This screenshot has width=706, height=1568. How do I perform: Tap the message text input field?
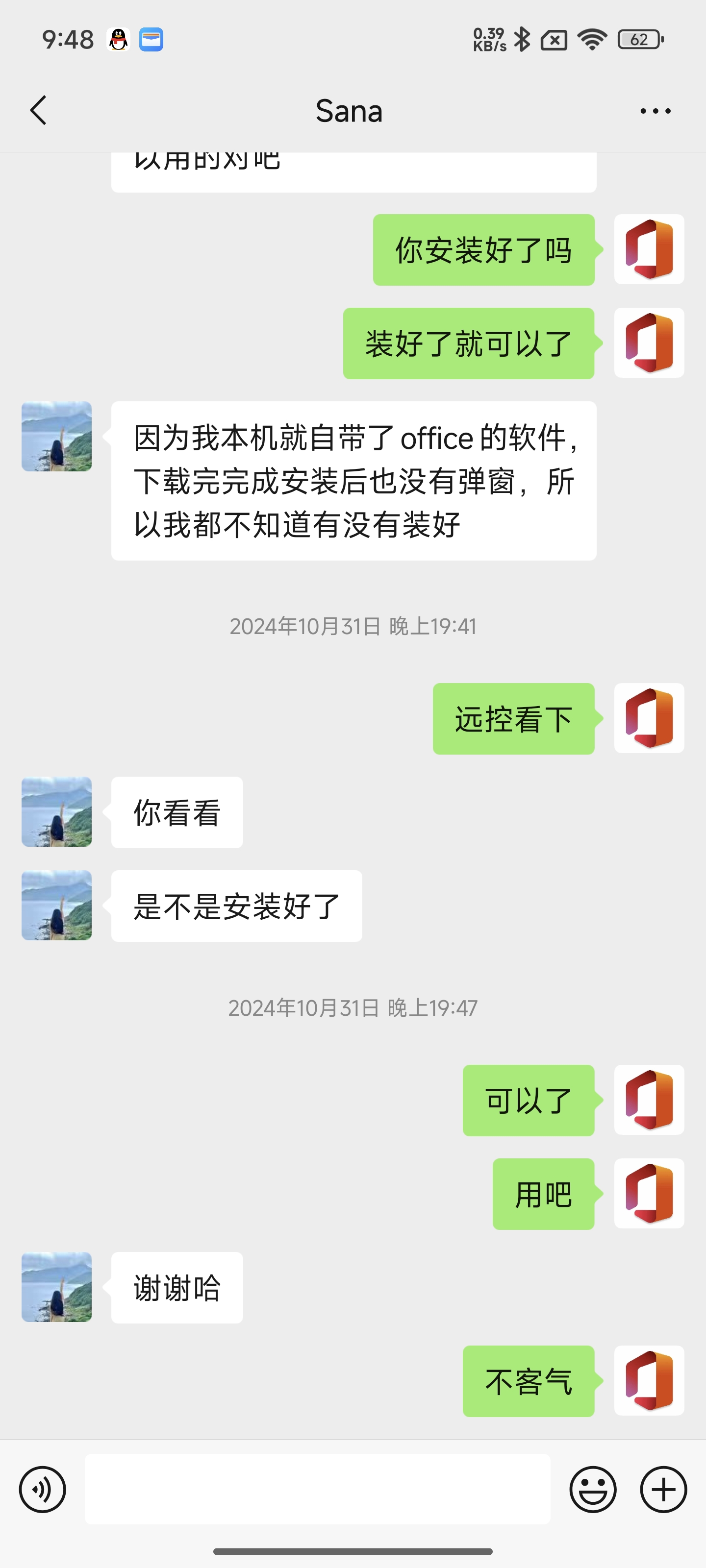317,1490
